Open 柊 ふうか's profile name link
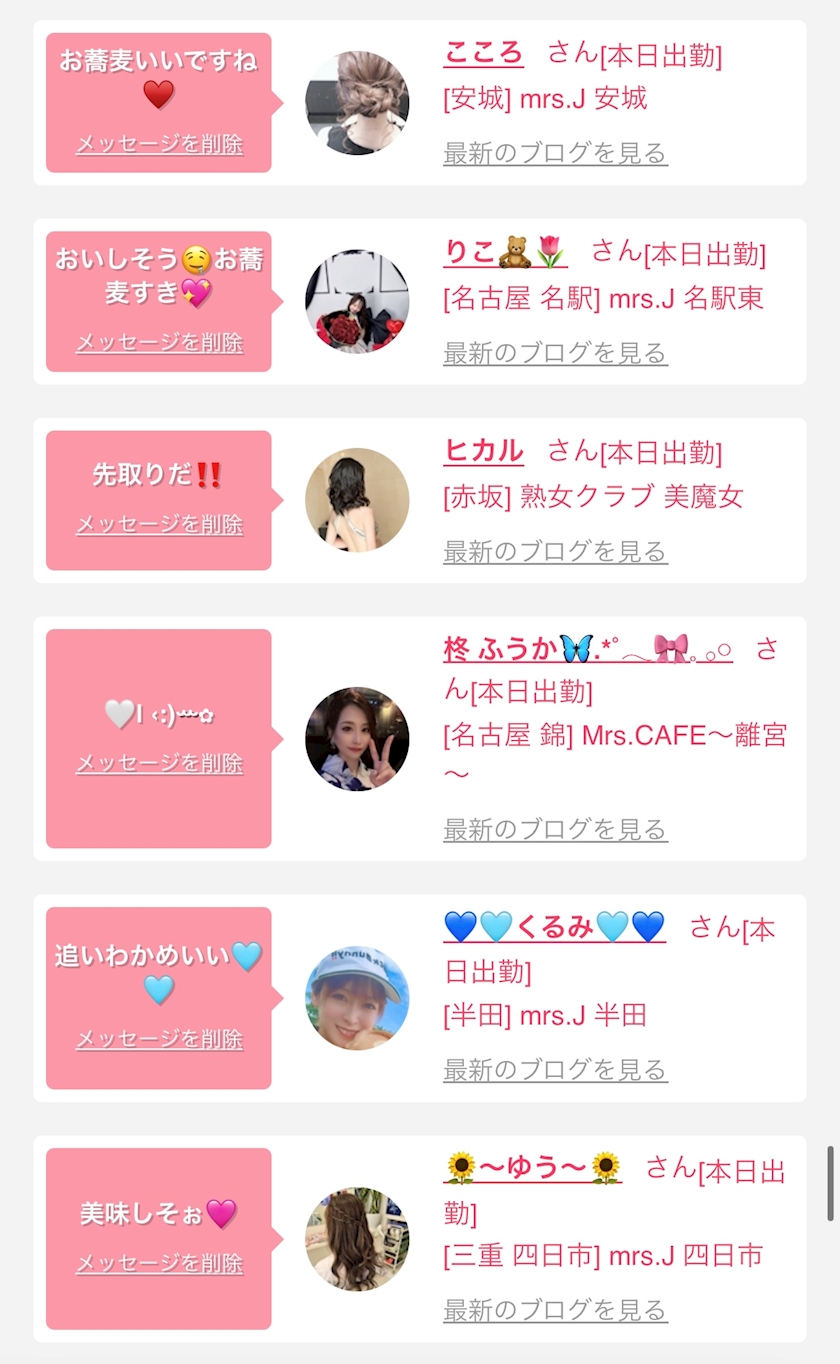Screen dimensions: 840x1364 (588, 649)
